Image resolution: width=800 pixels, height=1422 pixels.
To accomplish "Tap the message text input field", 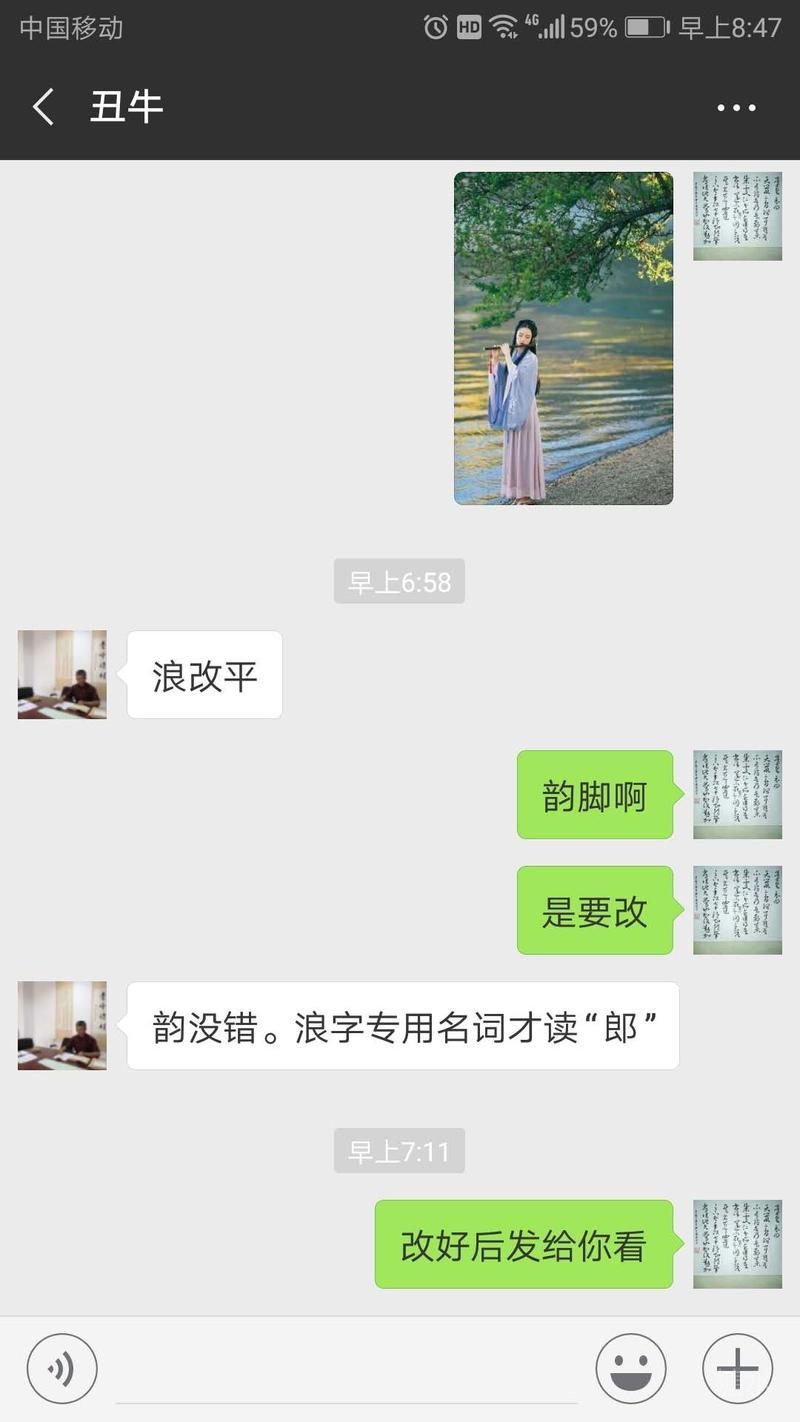I will 346,1370.
